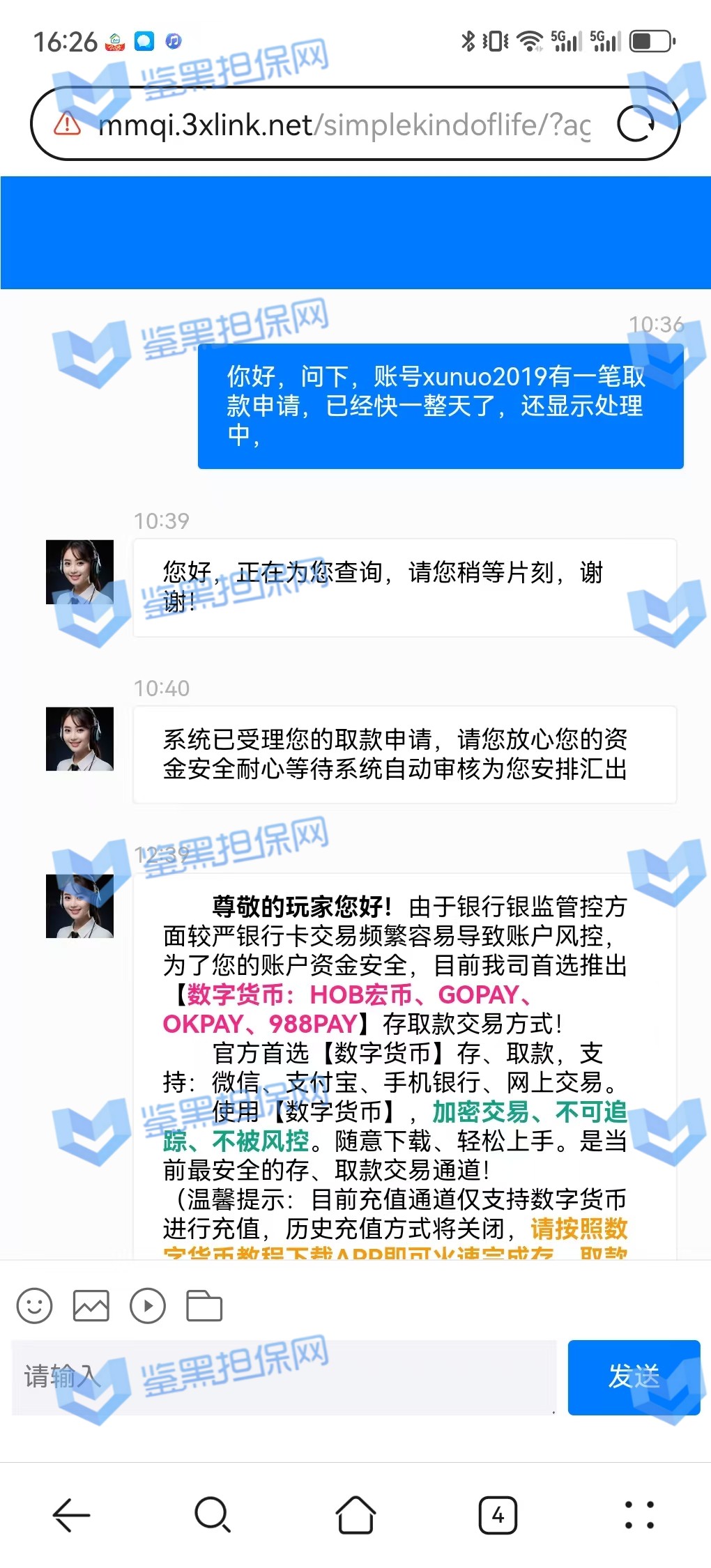Send the message with 发送
This screenshot has width=711, height=1568.
(633, 1377)
